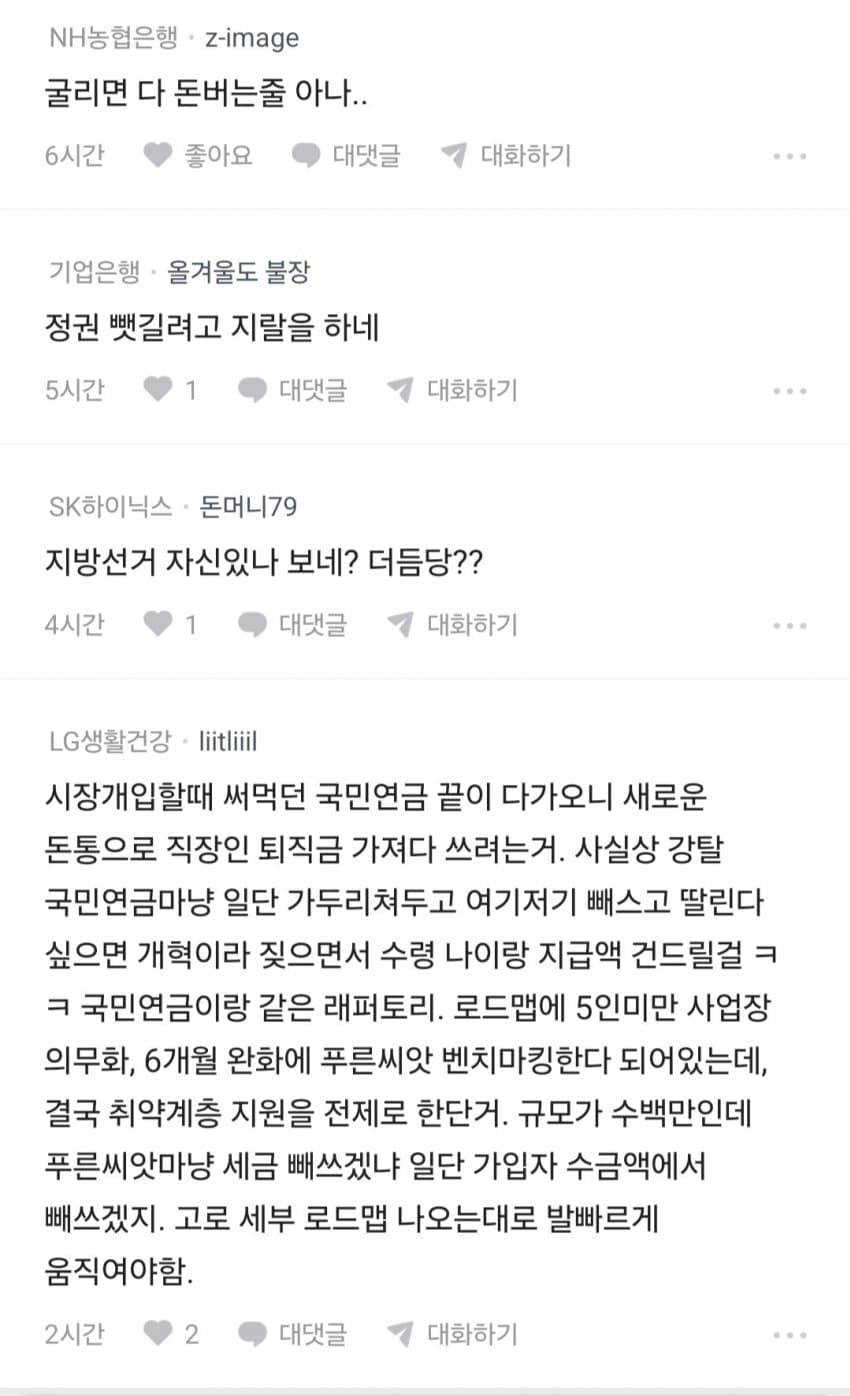Start a chat with 돈머니79
The width and height of the screenshot is (850, 1396).
452,625
